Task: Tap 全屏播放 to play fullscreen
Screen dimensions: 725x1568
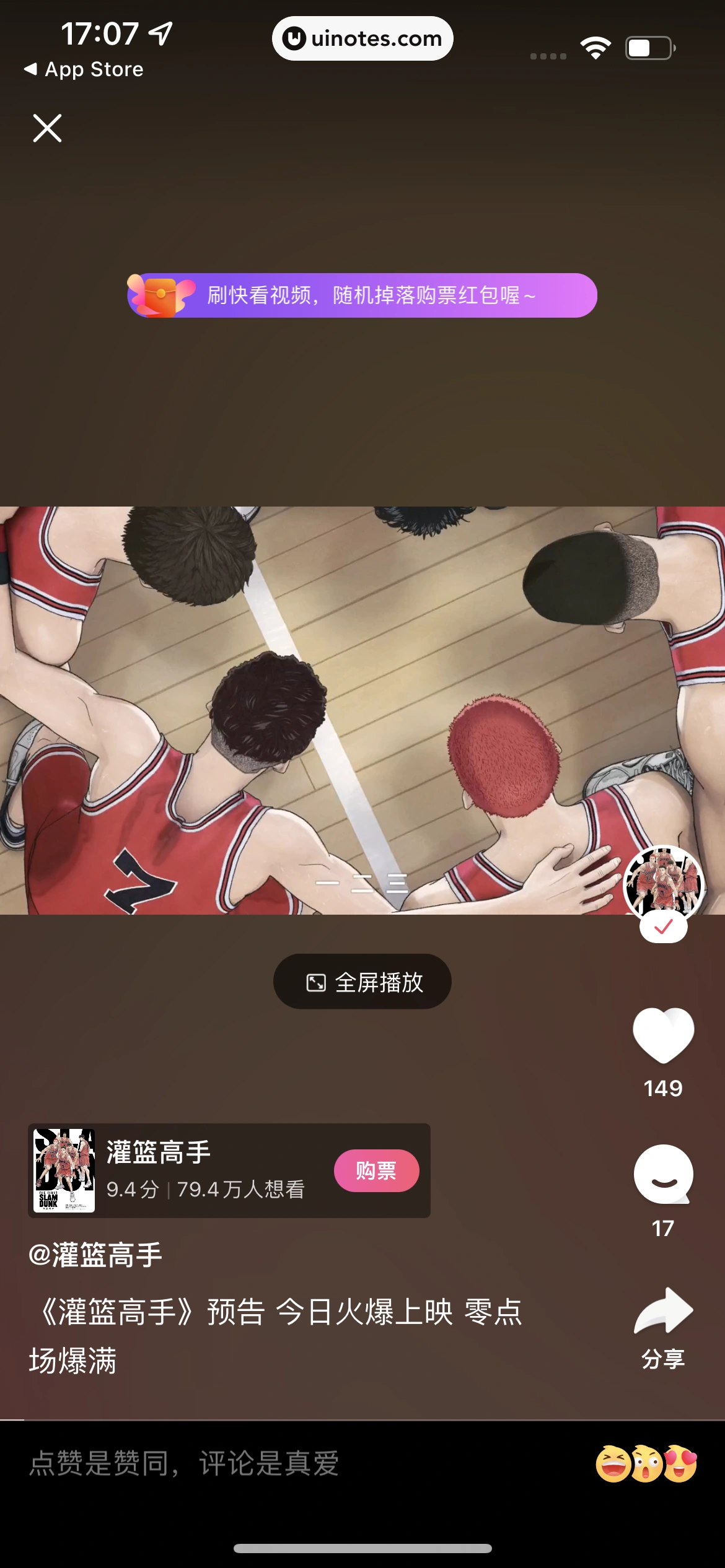Action: click(x=362, y=982)
